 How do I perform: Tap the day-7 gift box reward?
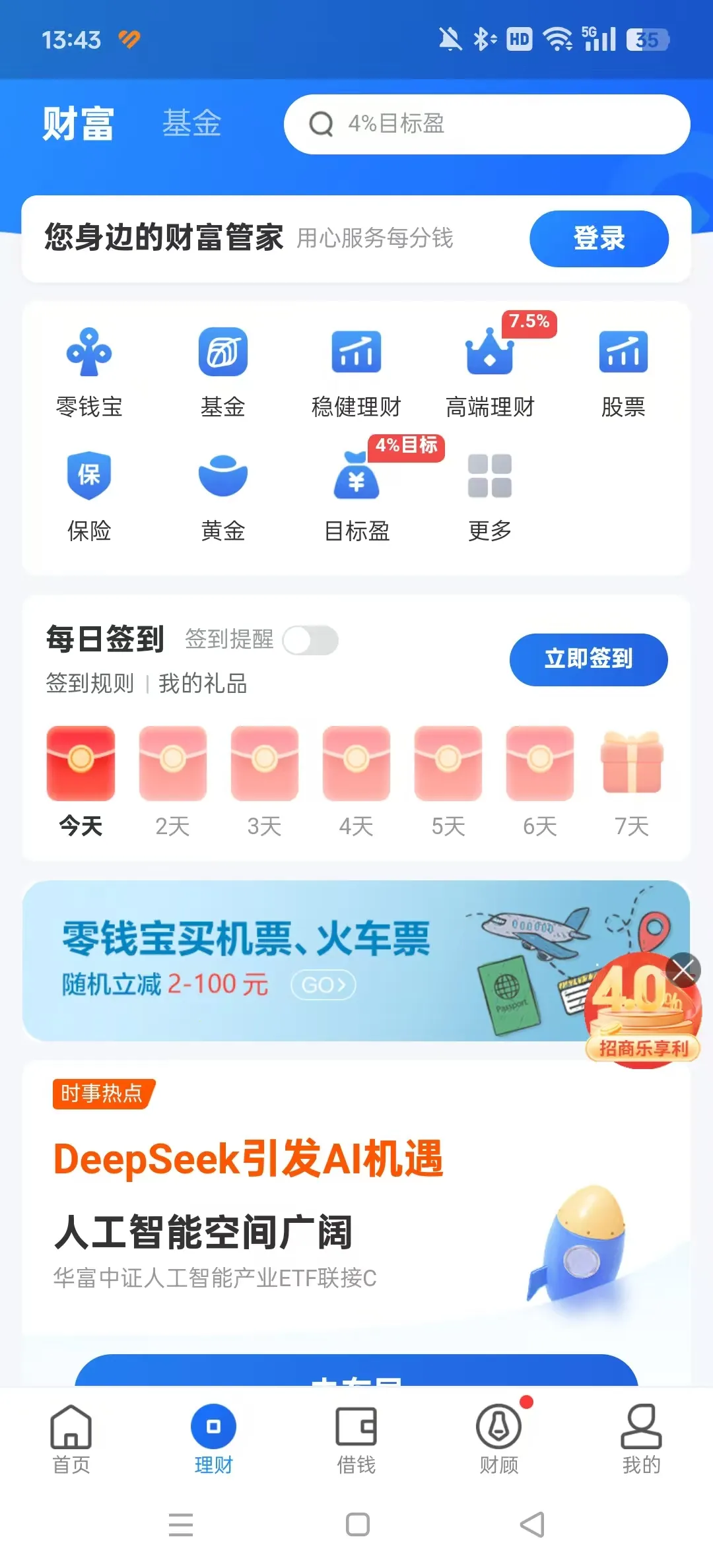click(632, 764)
